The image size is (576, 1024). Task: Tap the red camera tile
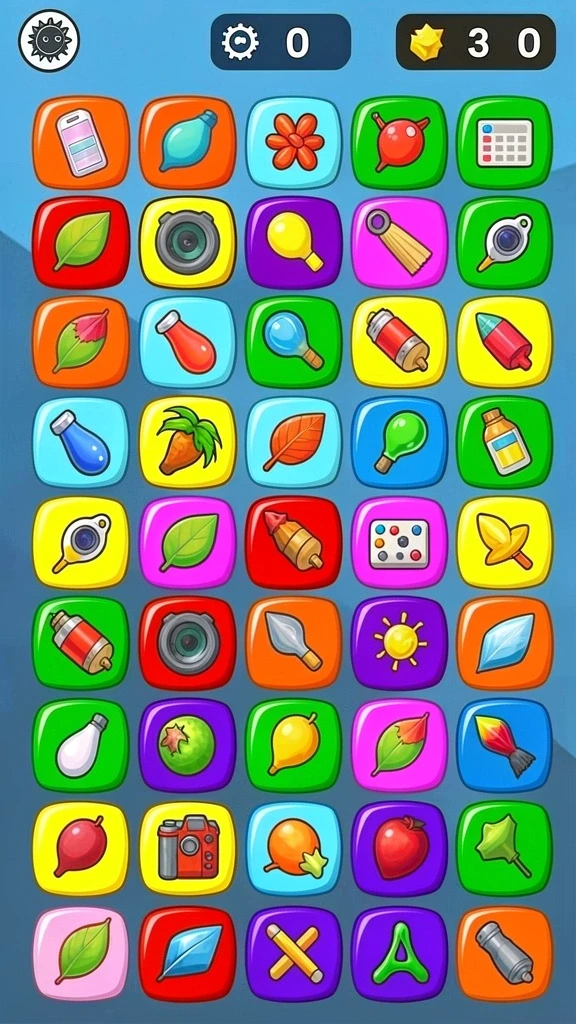(187, 848)
